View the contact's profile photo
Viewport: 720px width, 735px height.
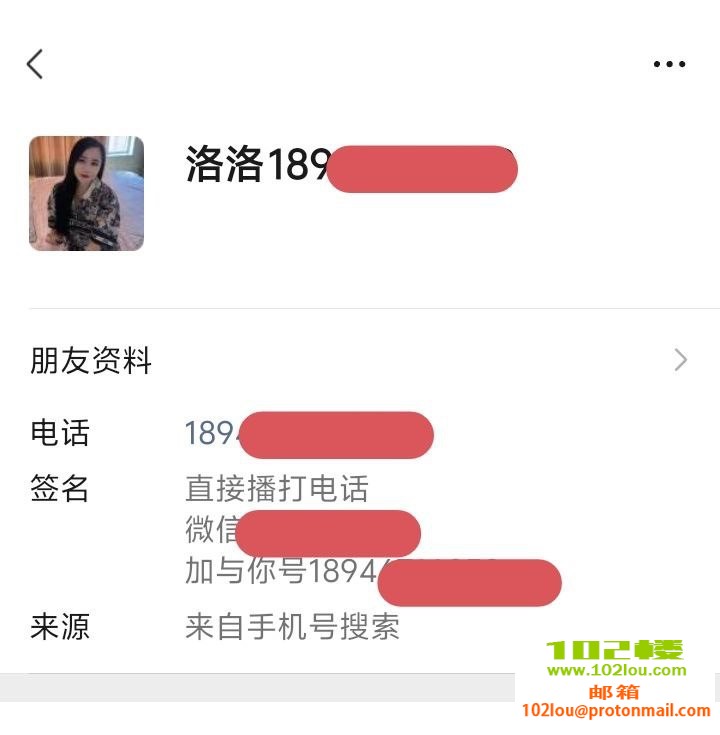(x=86, y=193)
